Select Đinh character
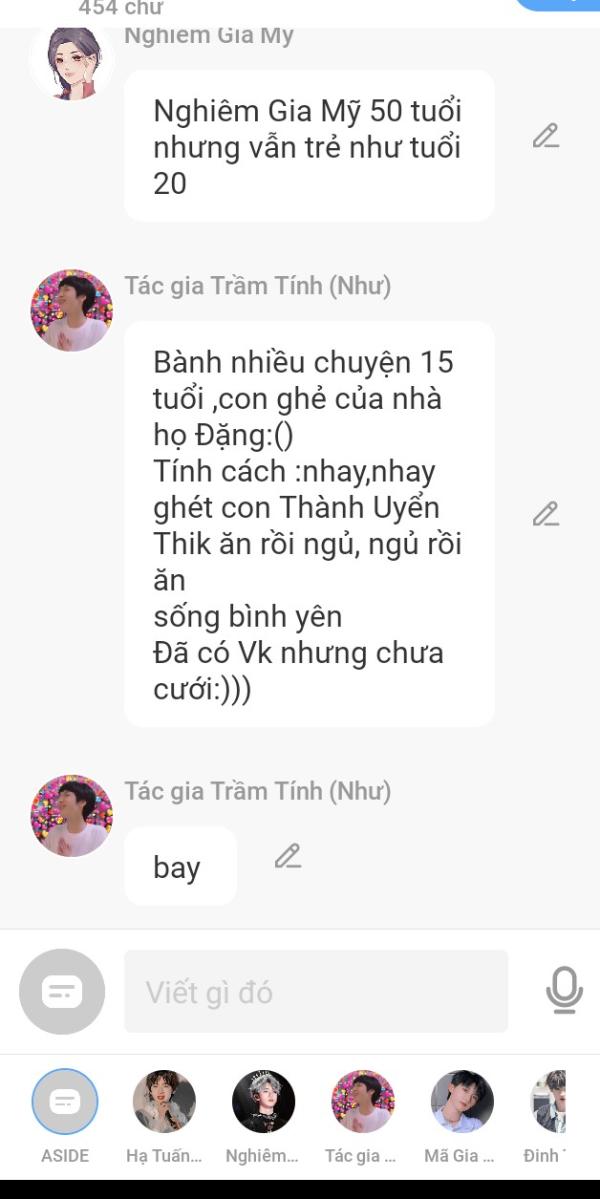The height and width of the screenshot is (1199, 600). click(548, 1102)
